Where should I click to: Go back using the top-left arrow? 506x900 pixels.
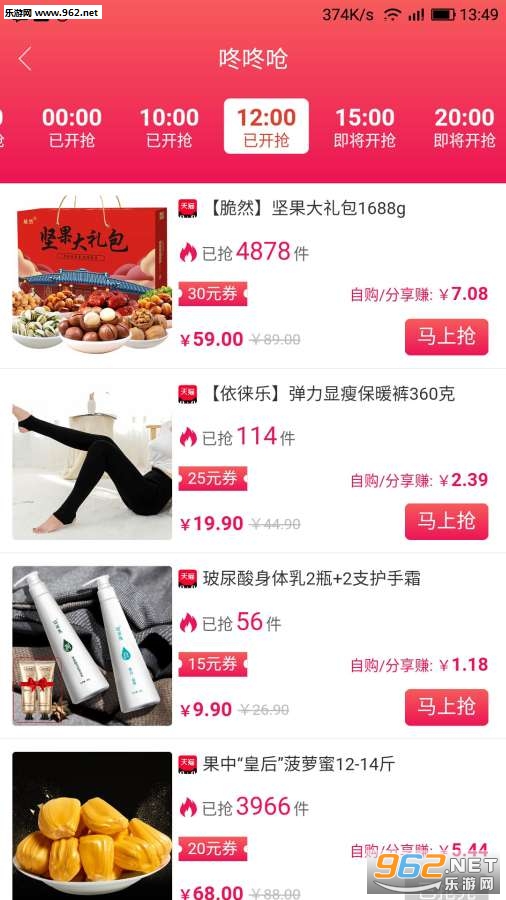[25, 59]
